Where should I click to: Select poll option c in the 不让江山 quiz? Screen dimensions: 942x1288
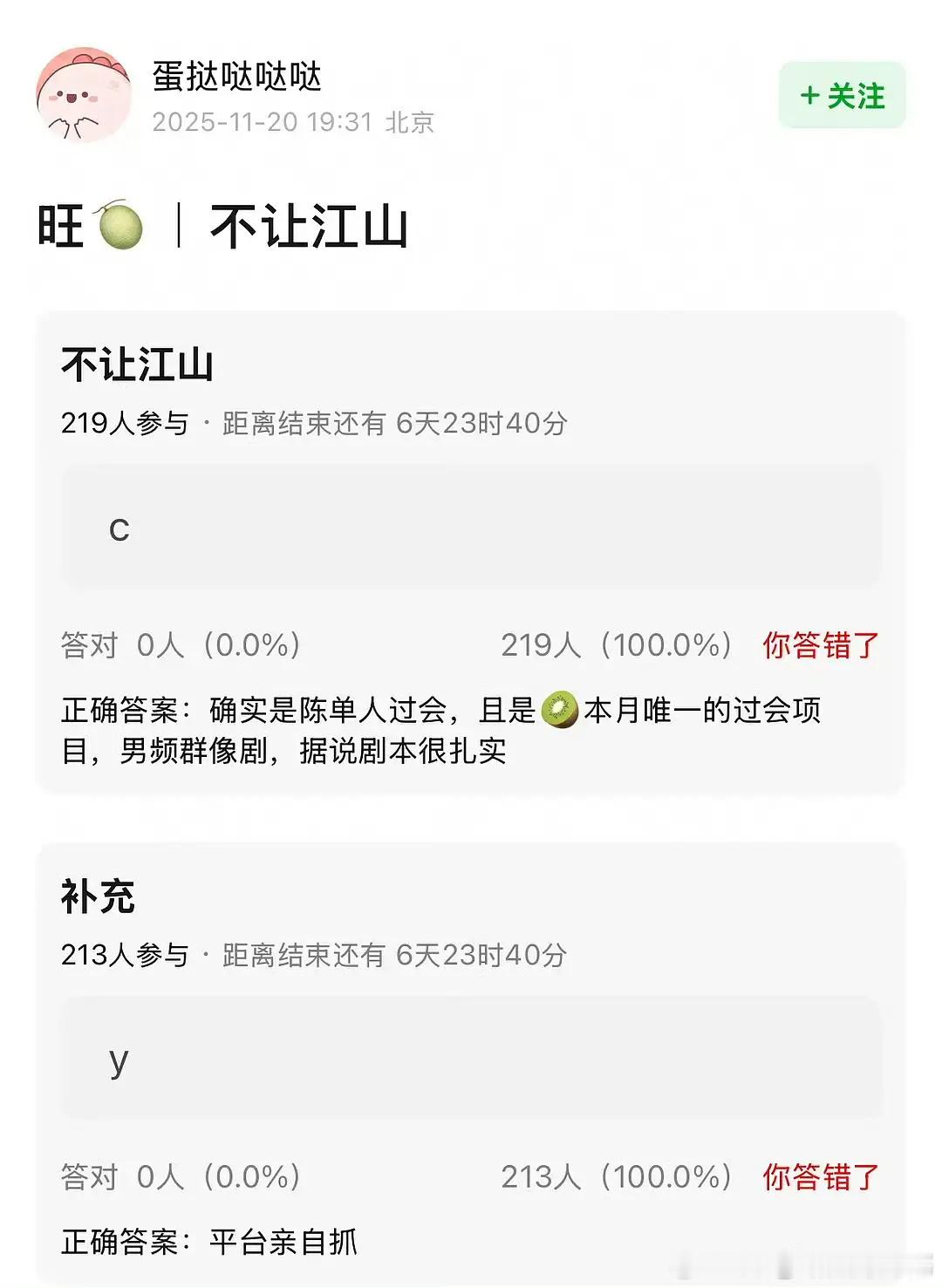471,525
